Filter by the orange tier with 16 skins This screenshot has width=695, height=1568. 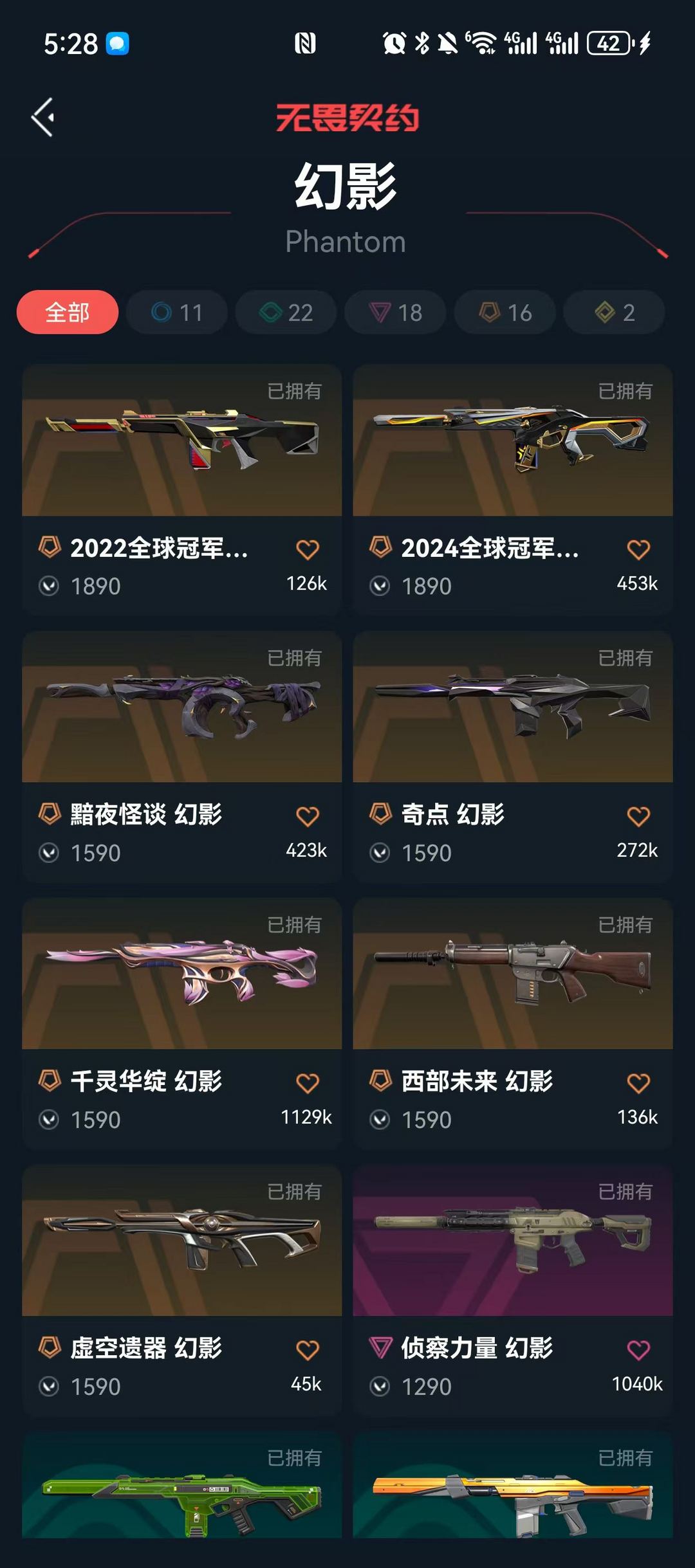(x=505, y=313)
